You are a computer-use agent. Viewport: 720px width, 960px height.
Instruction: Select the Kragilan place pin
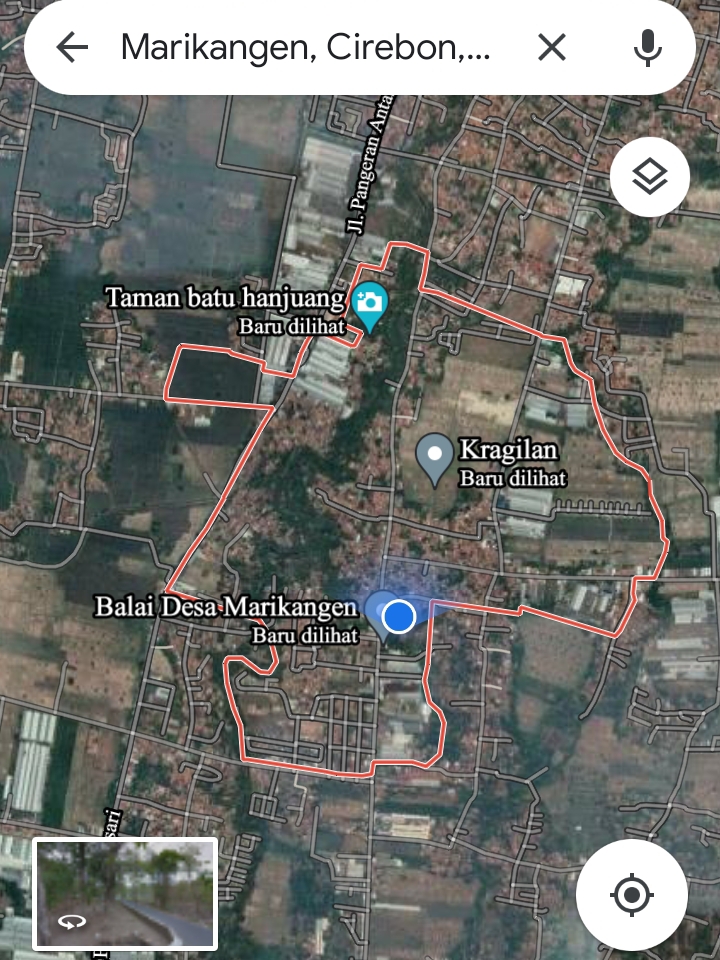(x=435, y=456)
